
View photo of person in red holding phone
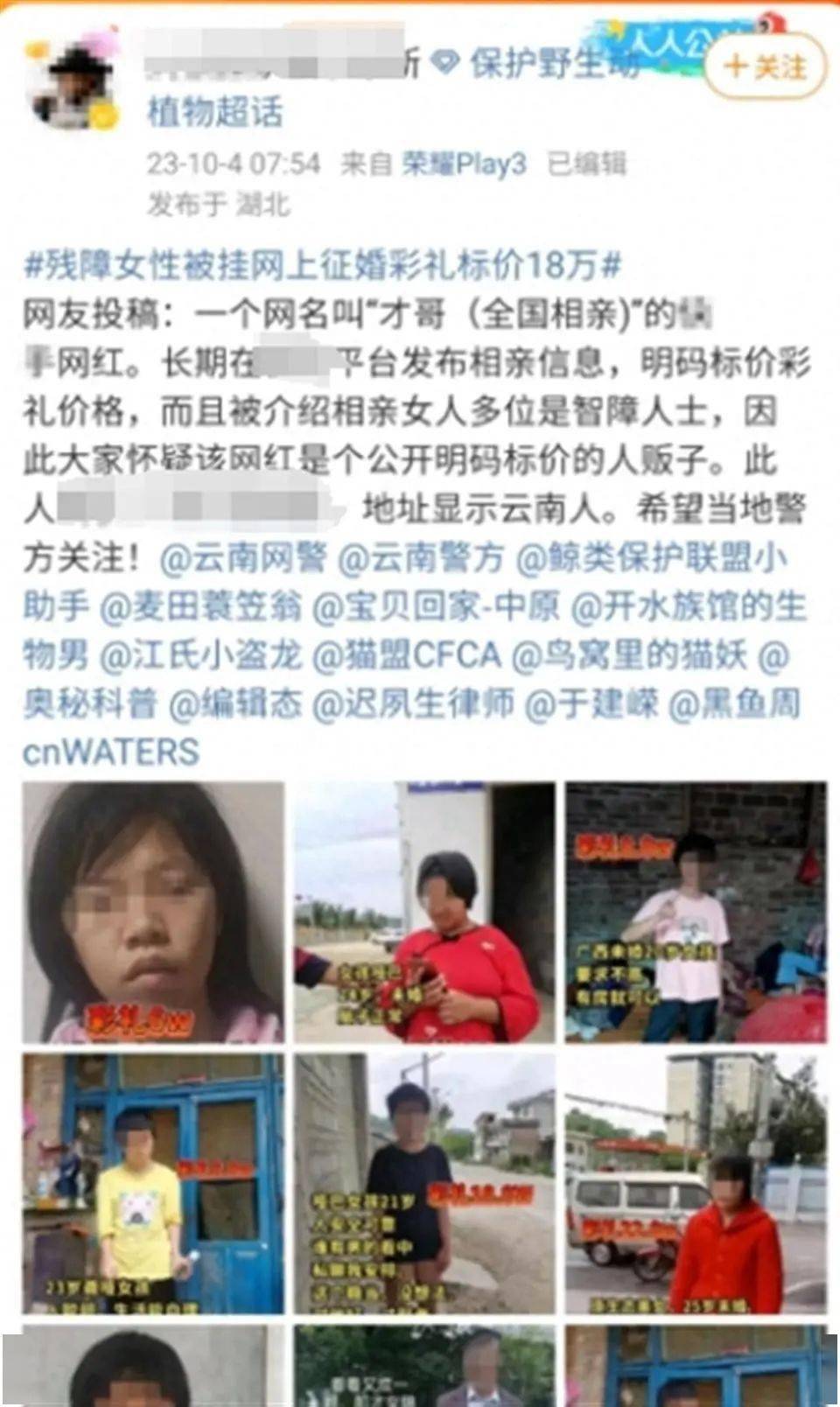coord(423,912)
